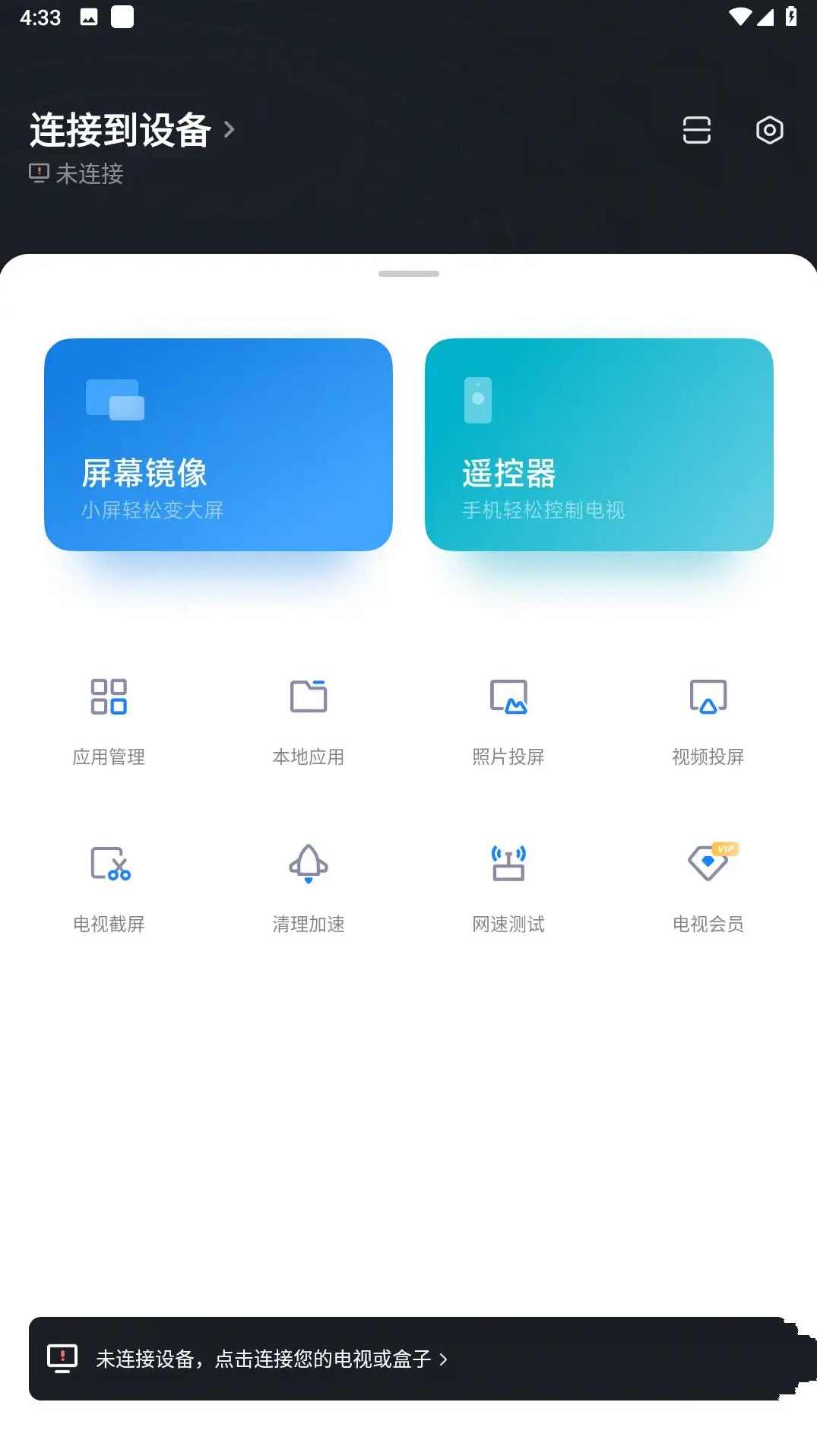Launch 清理加速 cleanup booster

click(309, 890)
